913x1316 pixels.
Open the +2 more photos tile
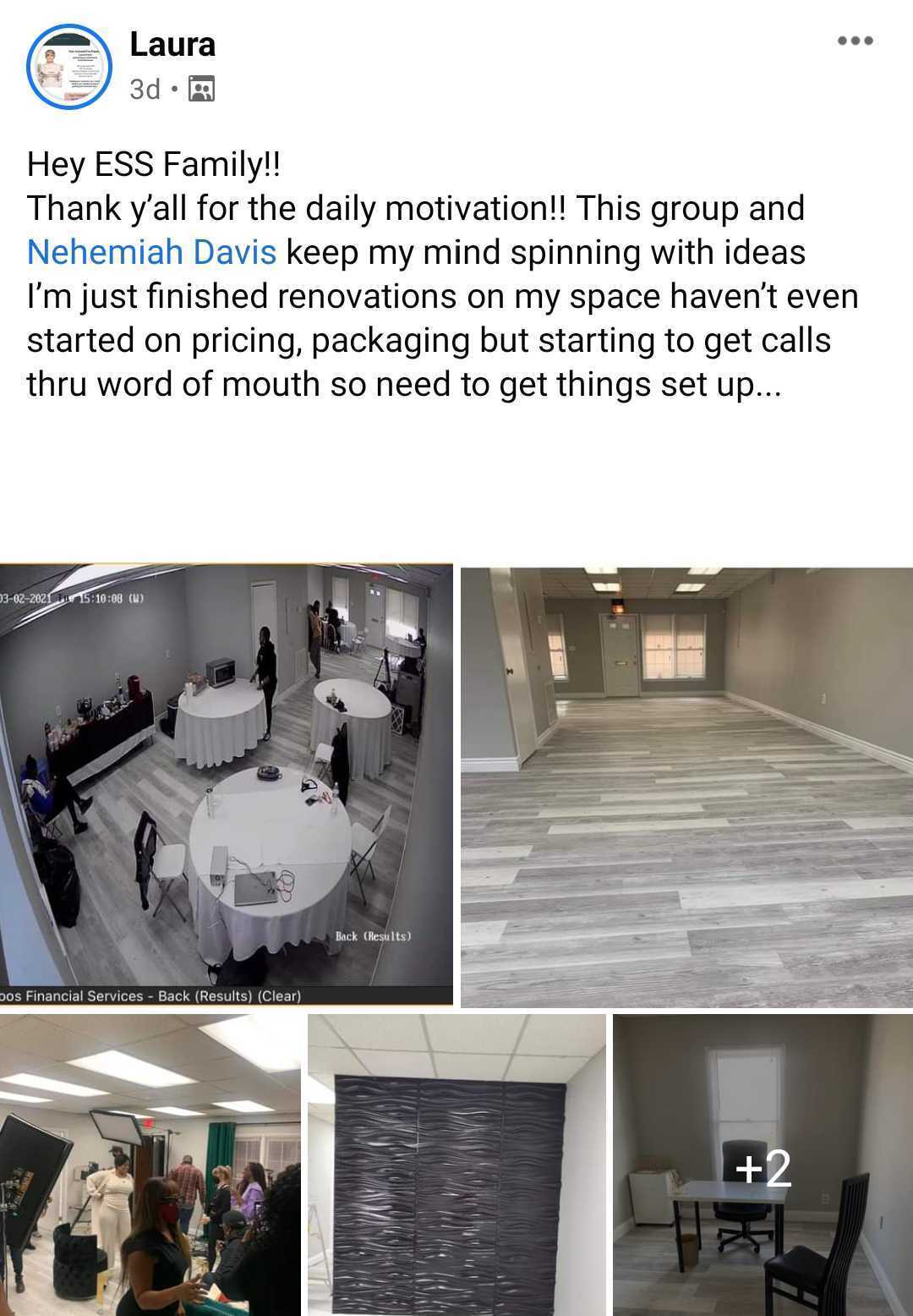763,1165
